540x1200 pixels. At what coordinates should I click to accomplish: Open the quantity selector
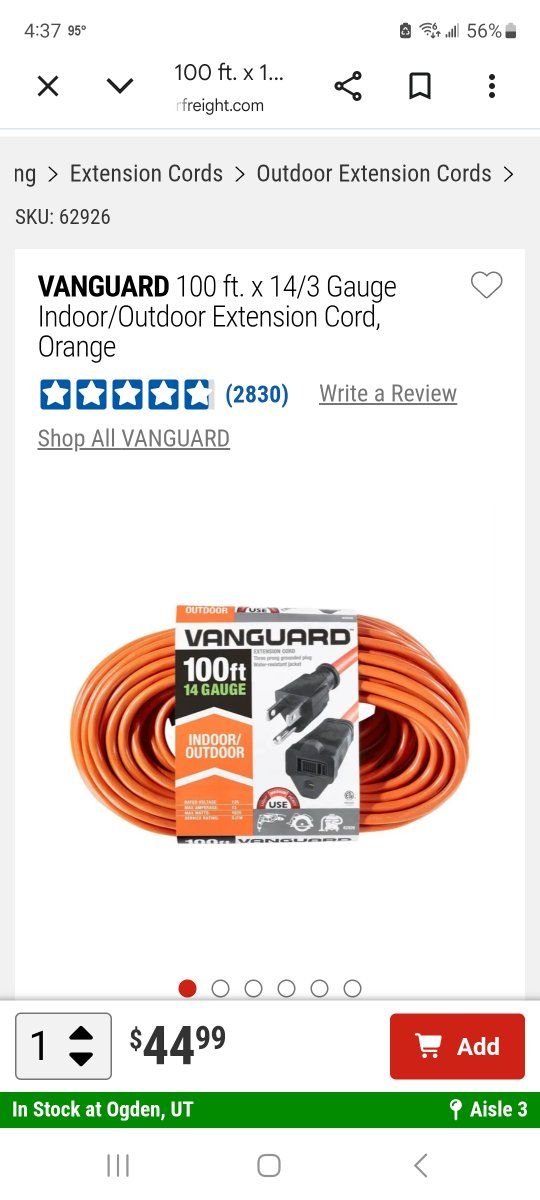[63, 1046]
